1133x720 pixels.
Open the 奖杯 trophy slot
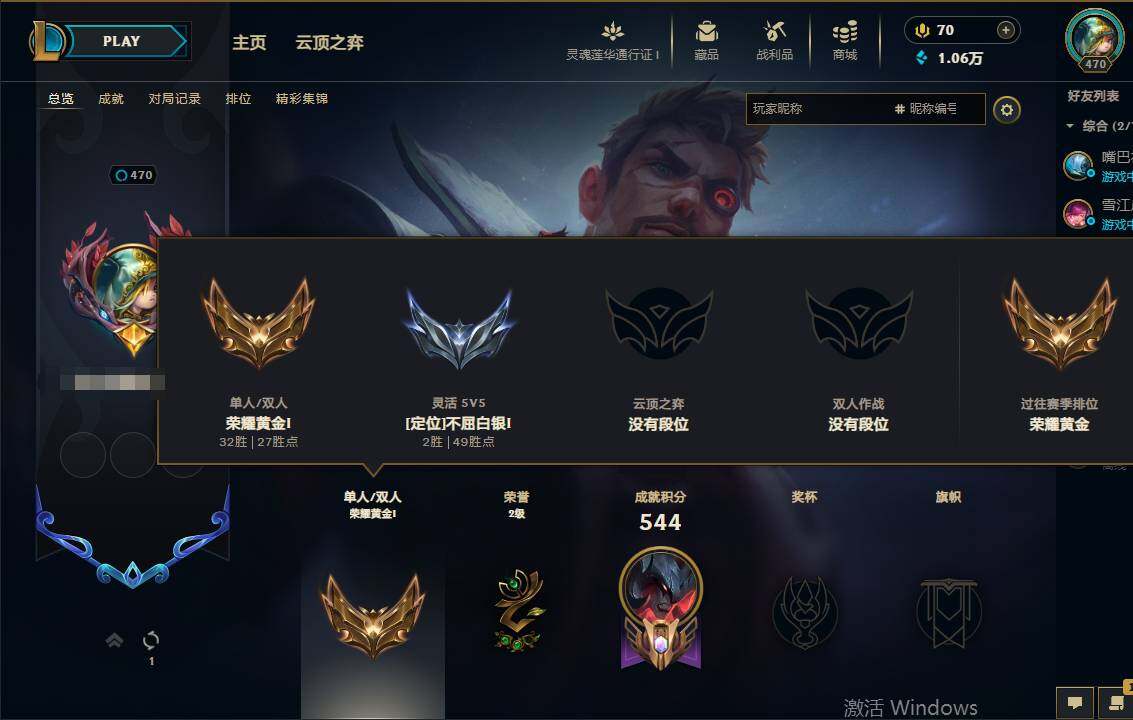click(x=804, y=610)
